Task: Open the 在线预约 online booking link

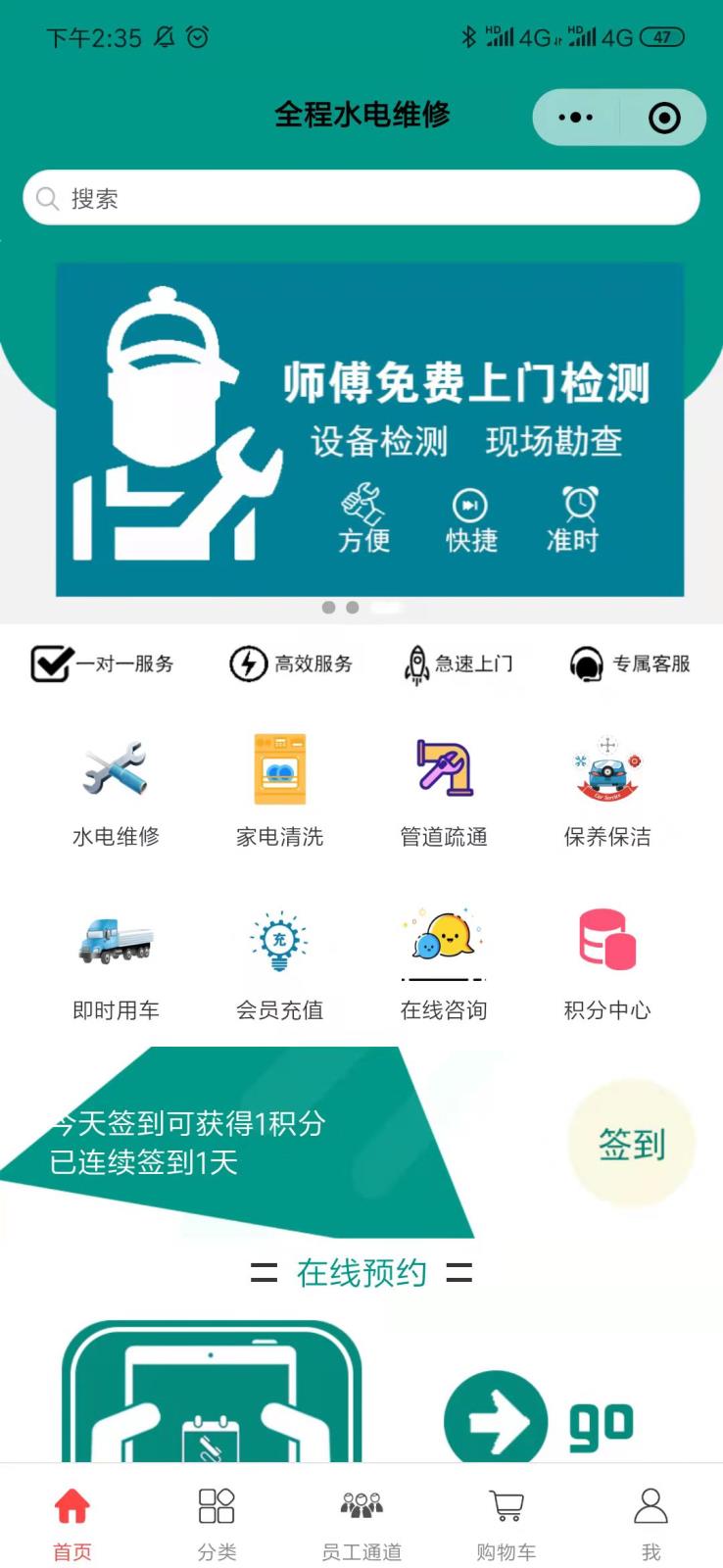Action: [x=361, y=1272]
